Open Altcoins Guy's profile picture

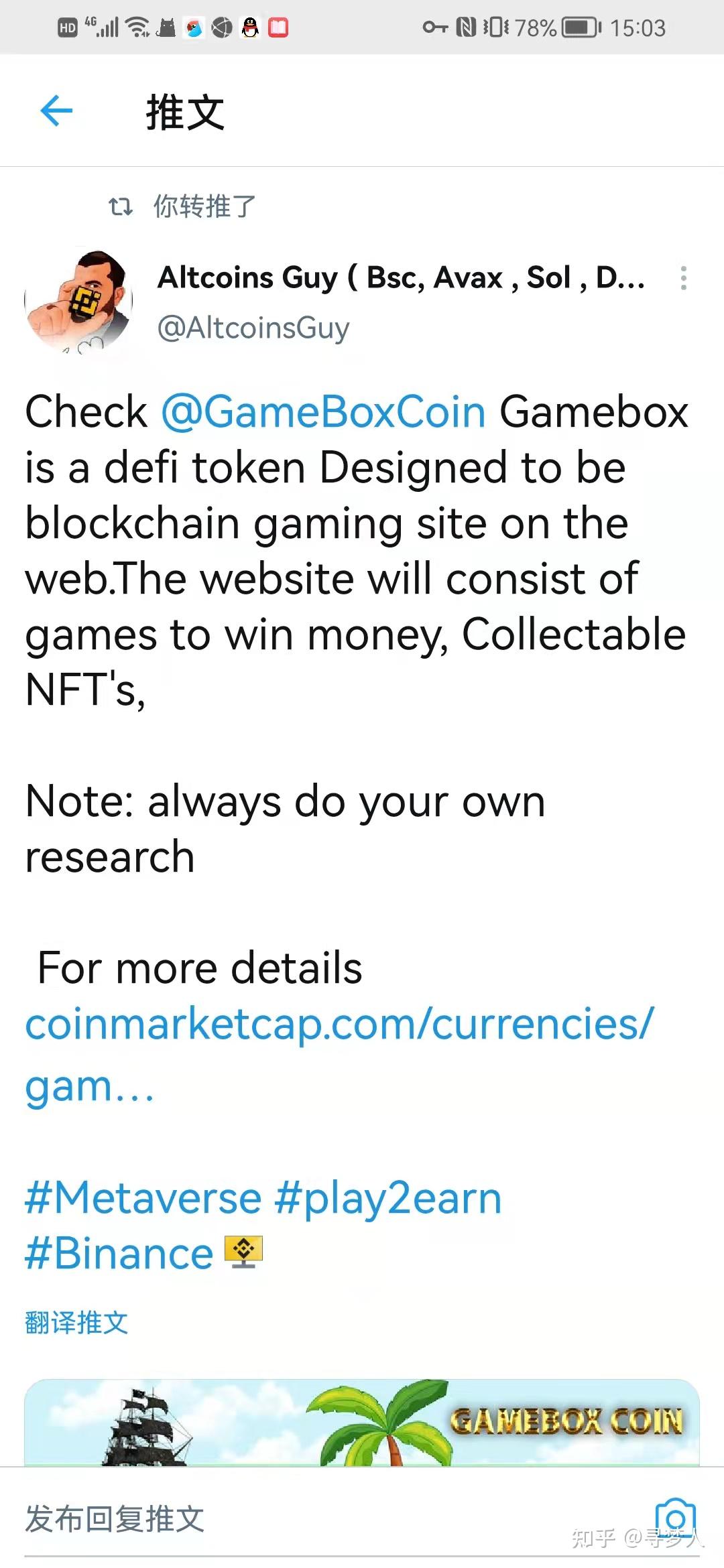pos(79,301)
